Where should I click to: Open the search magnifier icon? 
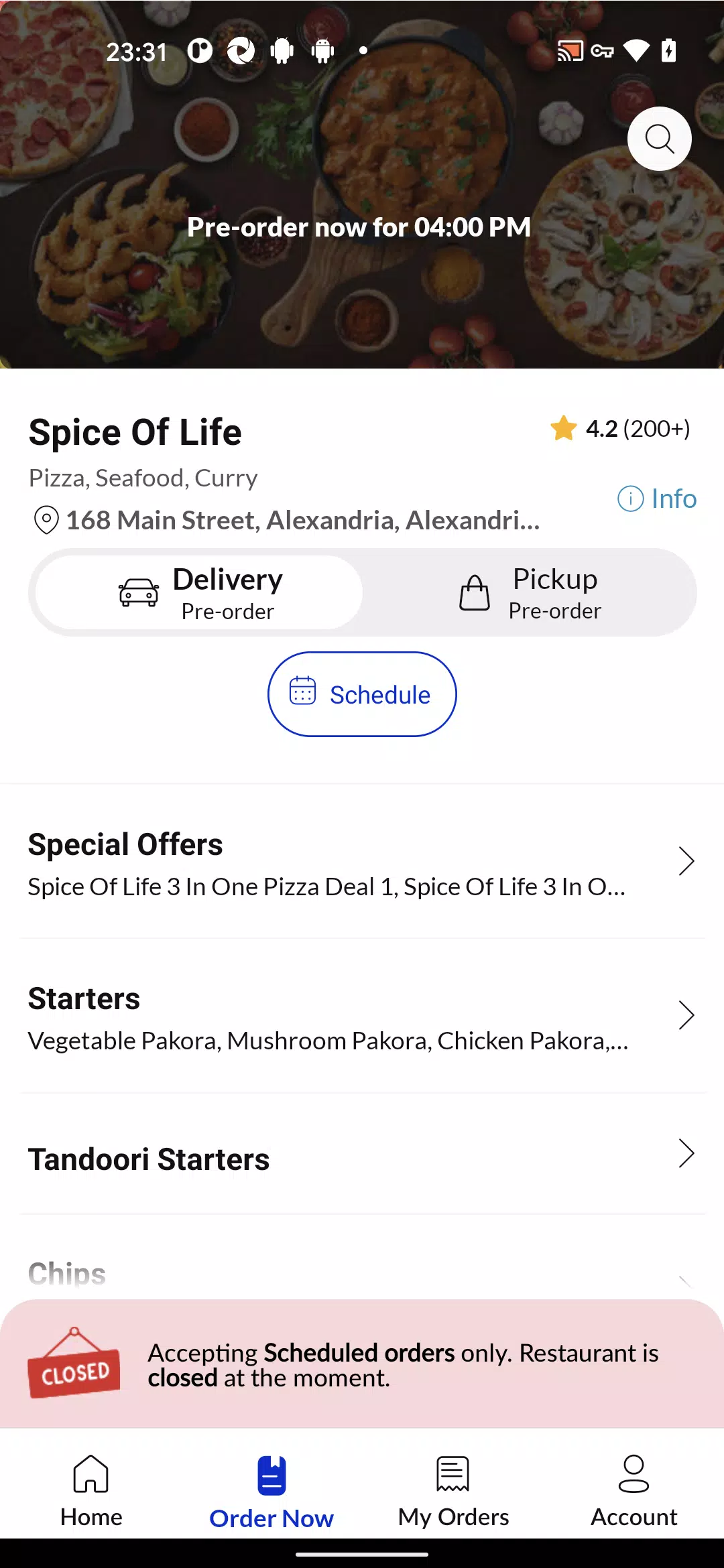(659, 139)
